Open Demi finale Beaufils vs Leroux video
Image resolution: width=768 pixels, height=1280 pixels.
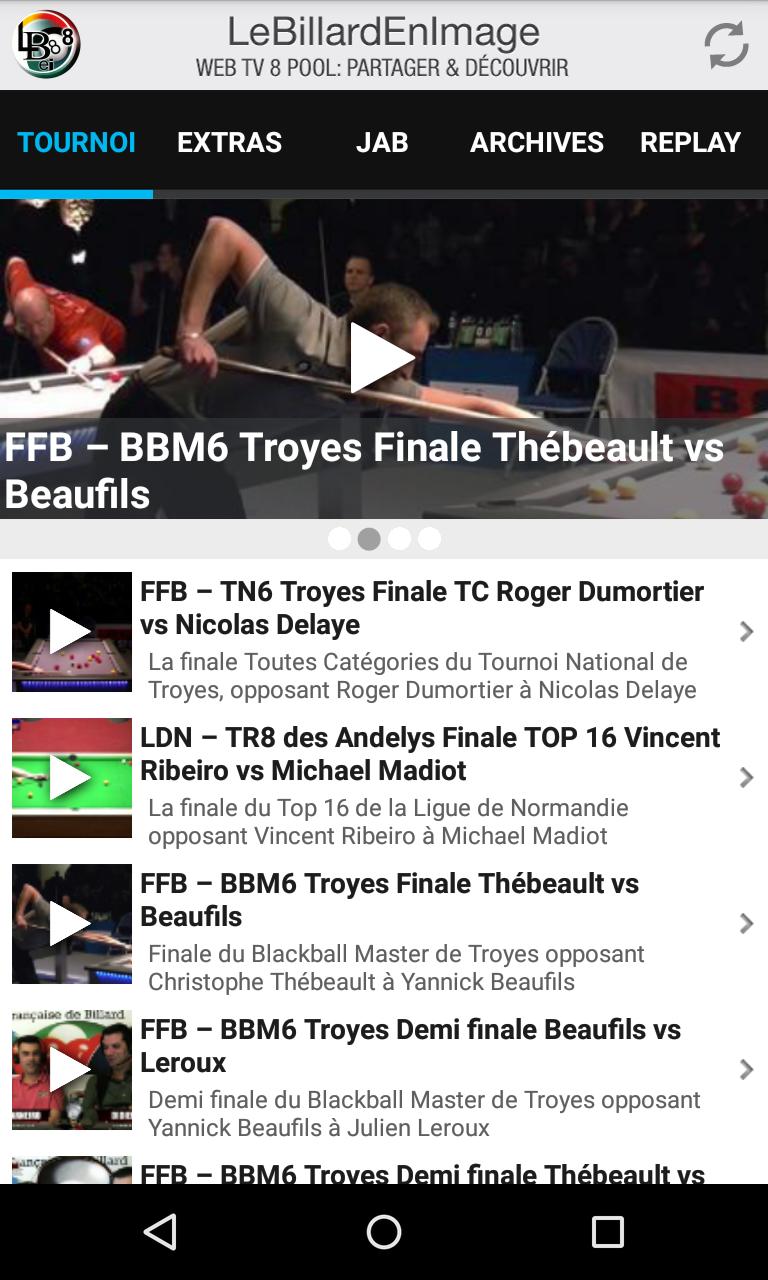(x=430, y=1070)
